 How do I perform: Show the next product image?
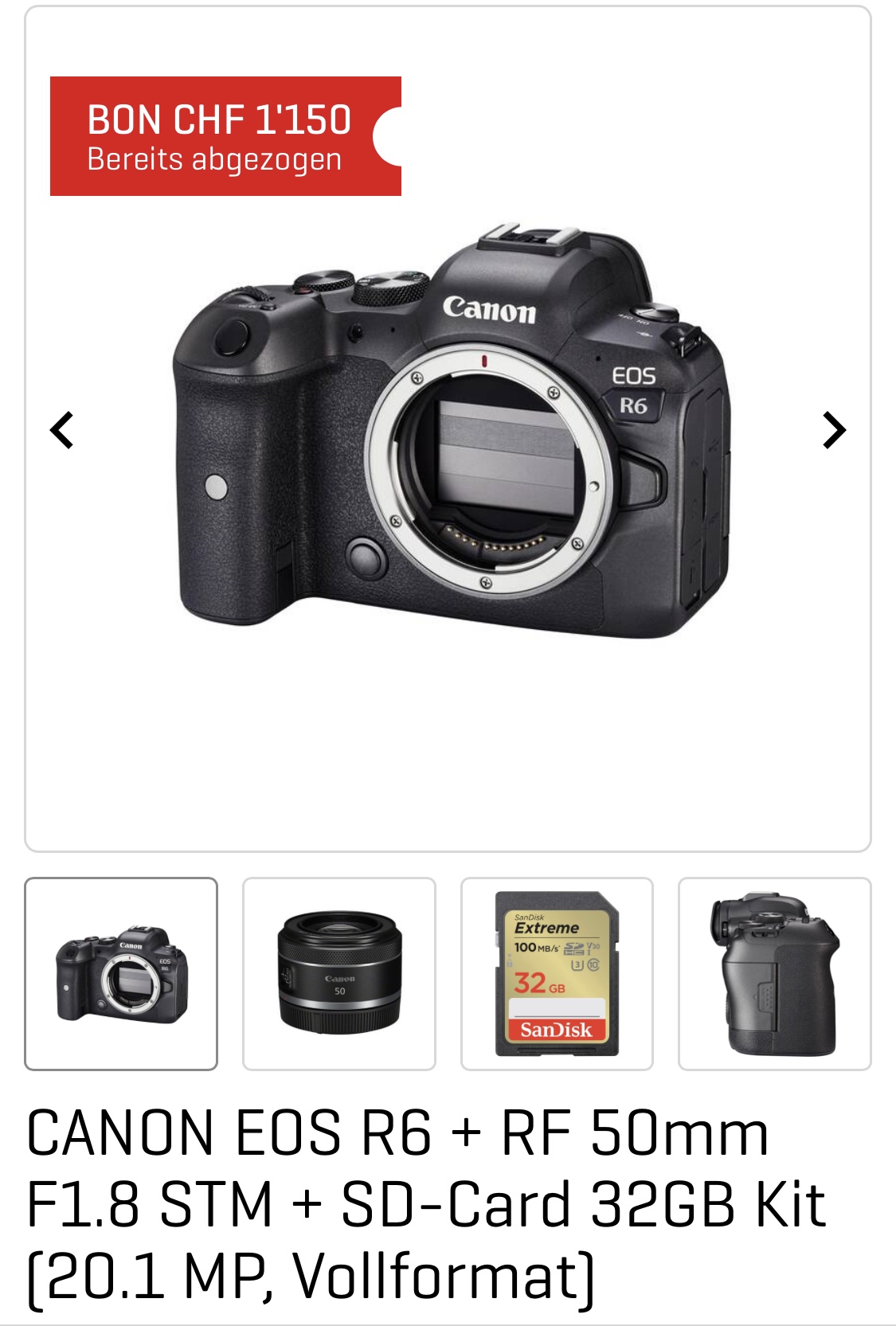pyautogui.click(x=833, y=431)
